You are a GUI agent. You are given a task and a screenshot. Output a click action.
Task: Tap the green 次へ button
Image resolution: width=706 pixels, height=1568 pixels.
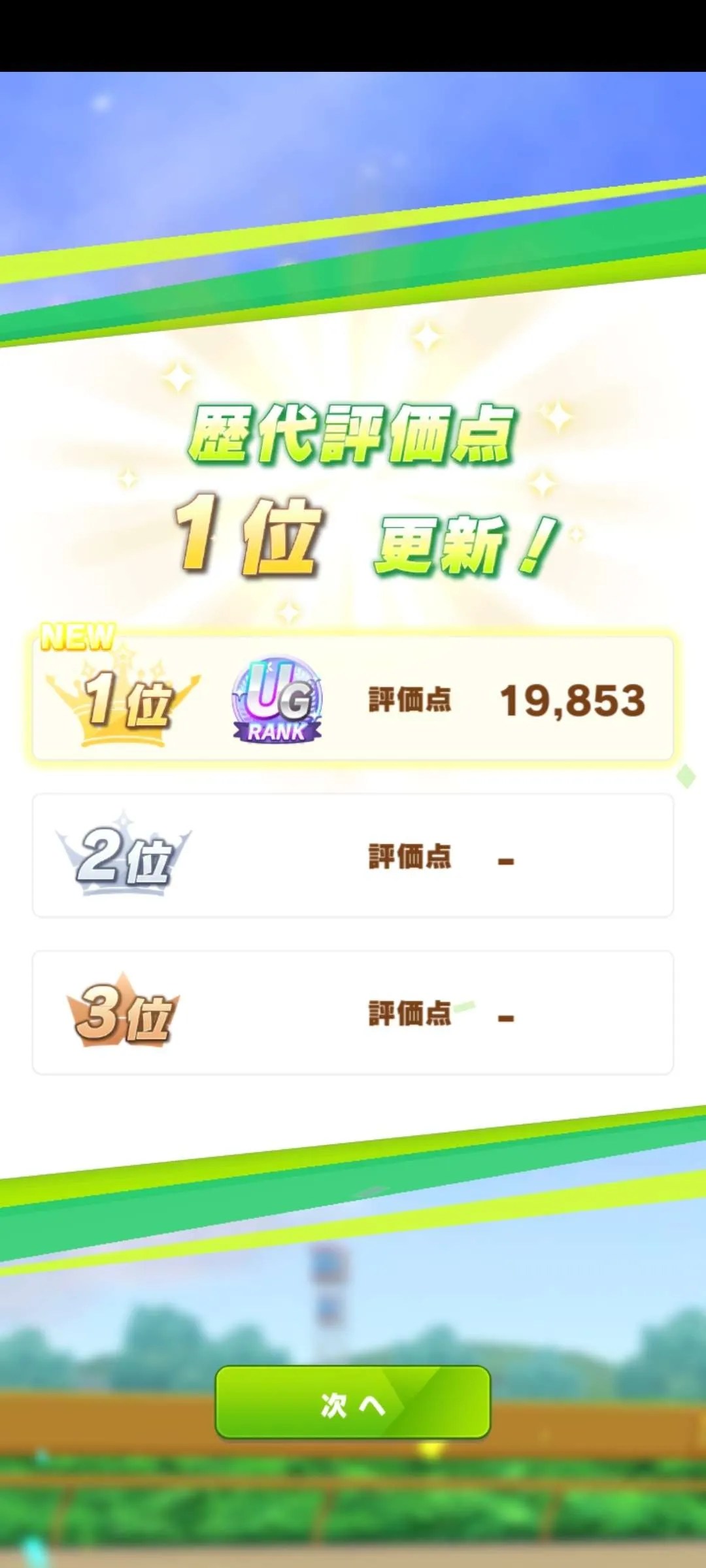(x=352, y=1403)
